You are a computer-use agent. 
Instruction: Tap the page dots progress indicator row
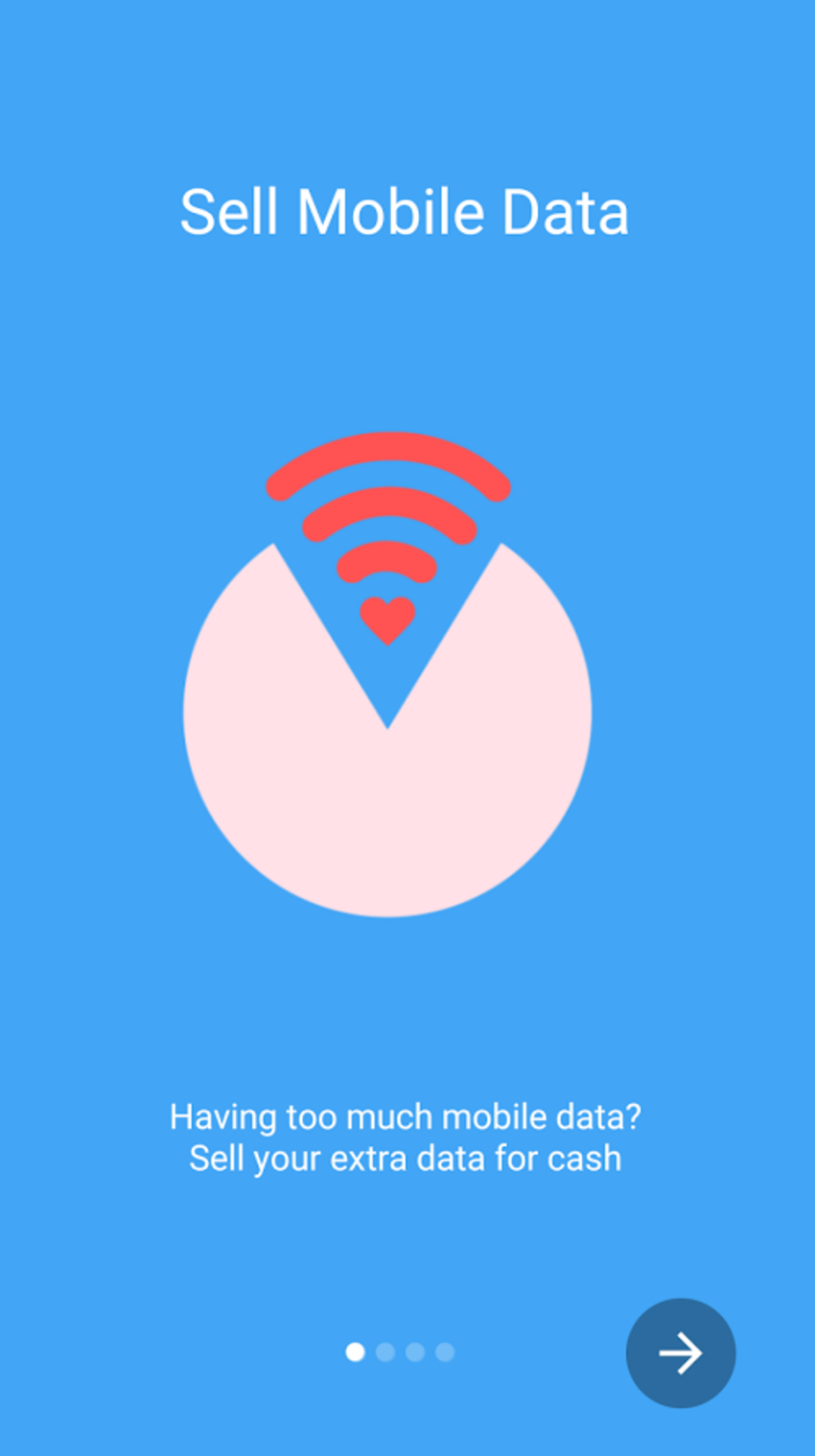point(400,1352)
